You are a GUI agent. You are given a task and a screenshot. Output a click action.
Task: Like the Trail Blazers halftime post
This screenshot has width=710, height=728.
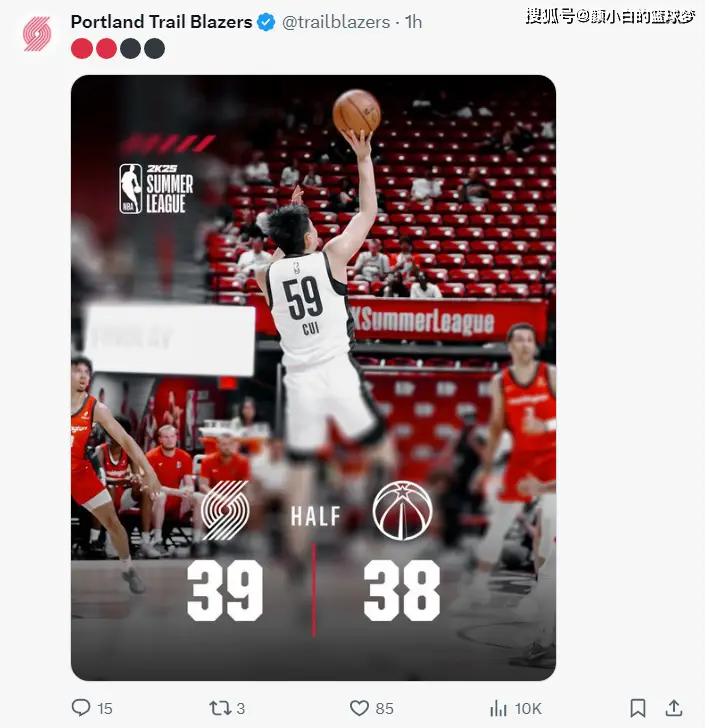[x=360, y=708]
